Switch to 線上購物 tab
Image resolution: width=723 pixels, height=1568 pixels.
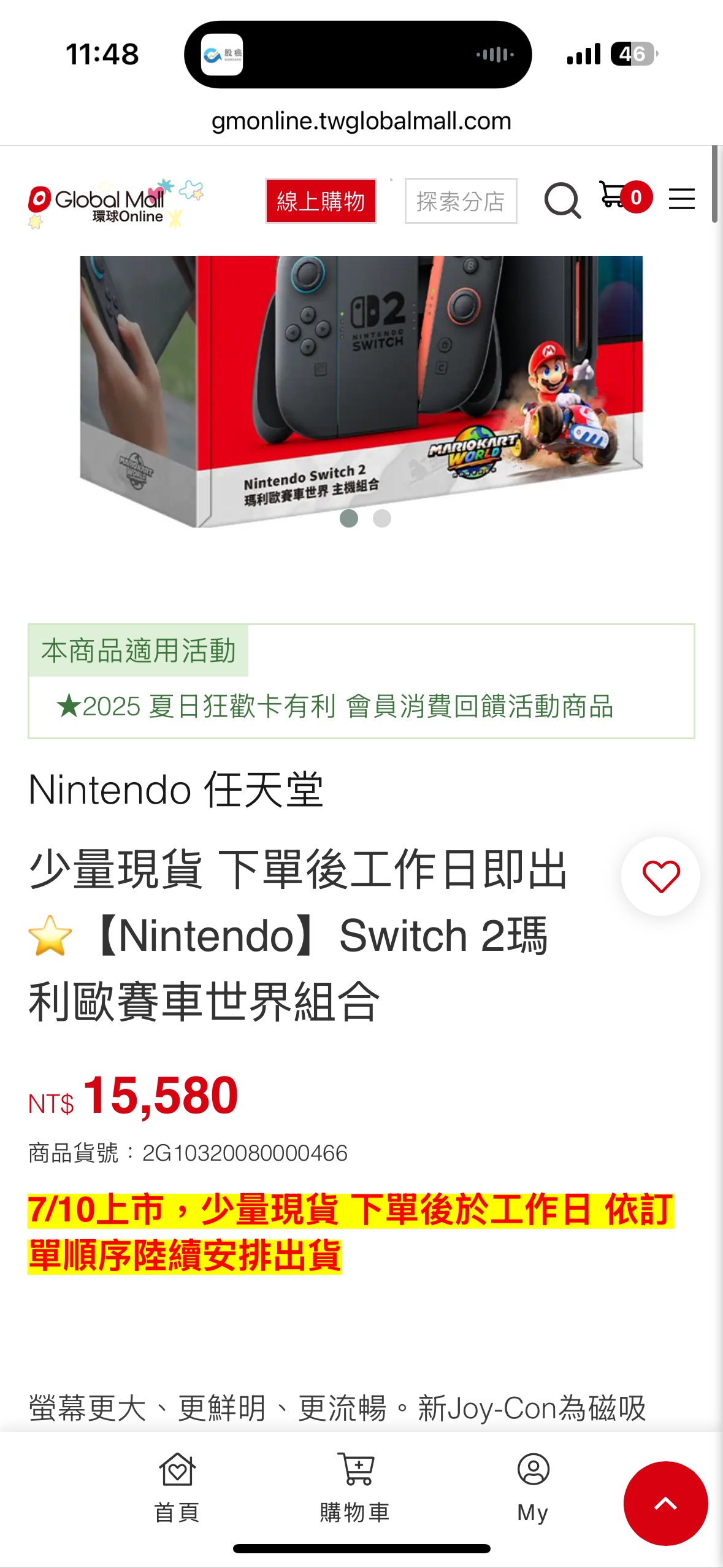321,201
